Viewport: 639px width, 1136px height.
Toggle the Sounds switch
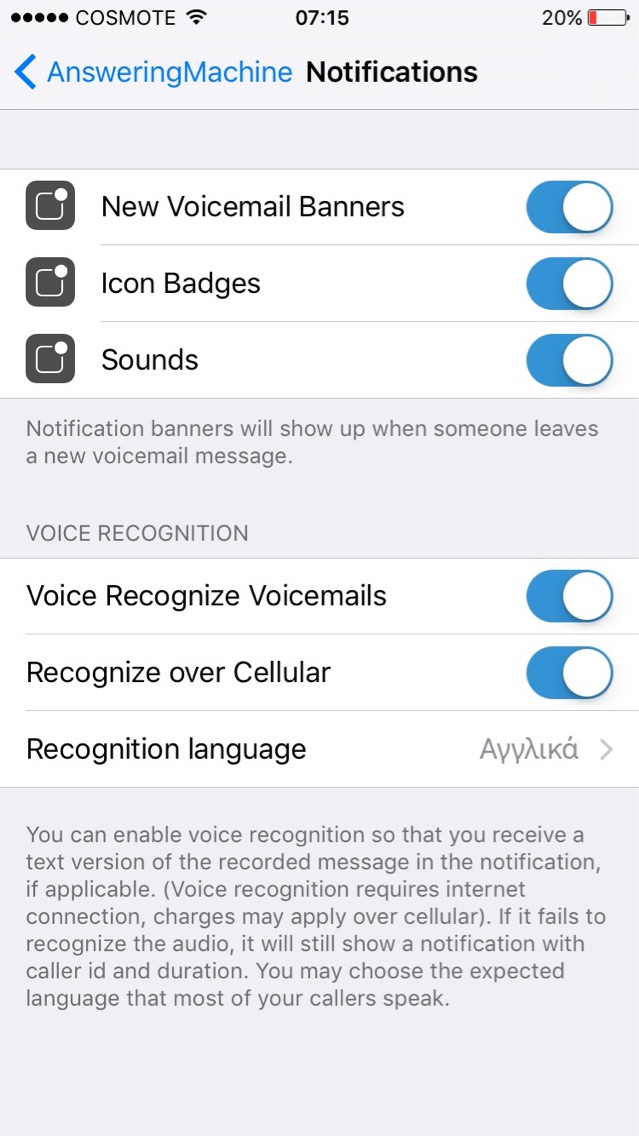coord(569,360)
